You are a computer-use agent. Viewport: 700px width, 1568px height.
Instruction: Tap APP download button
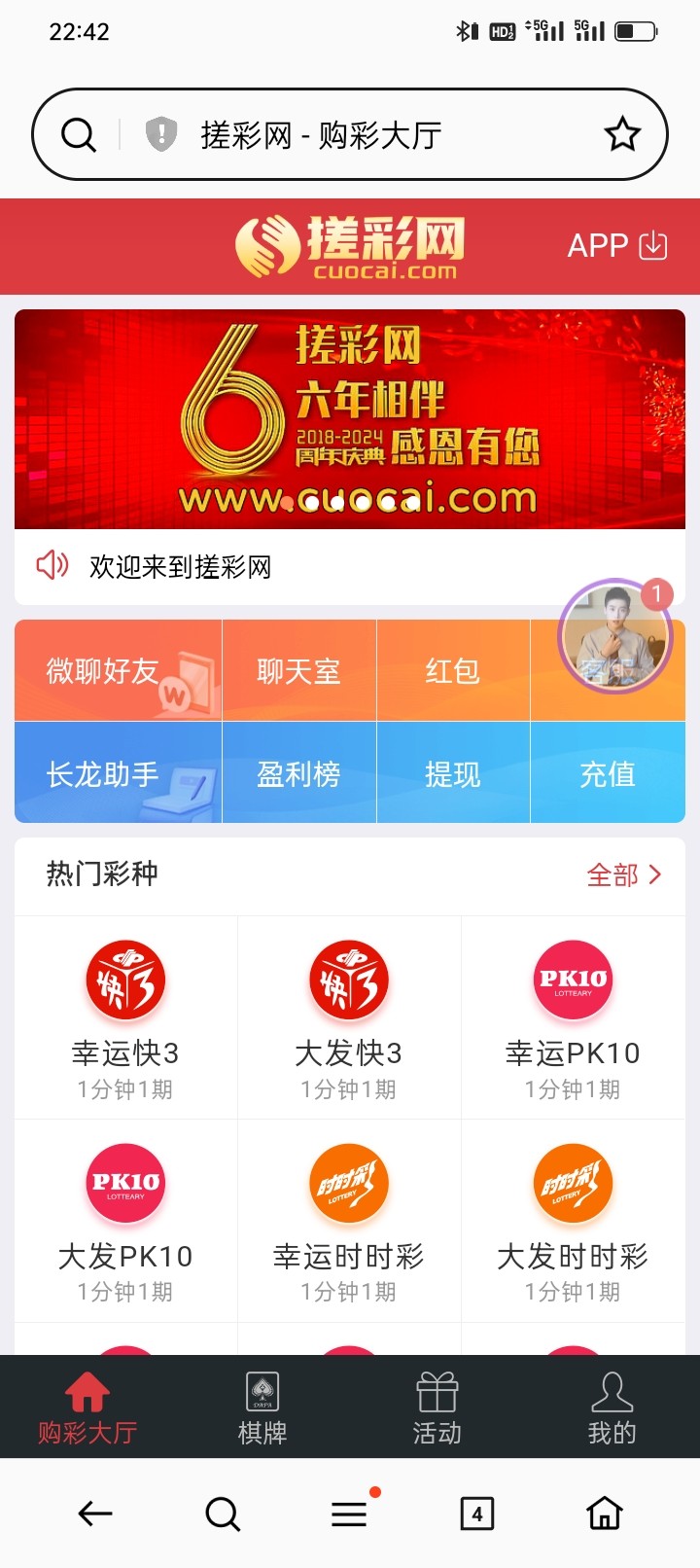point(616,246)
